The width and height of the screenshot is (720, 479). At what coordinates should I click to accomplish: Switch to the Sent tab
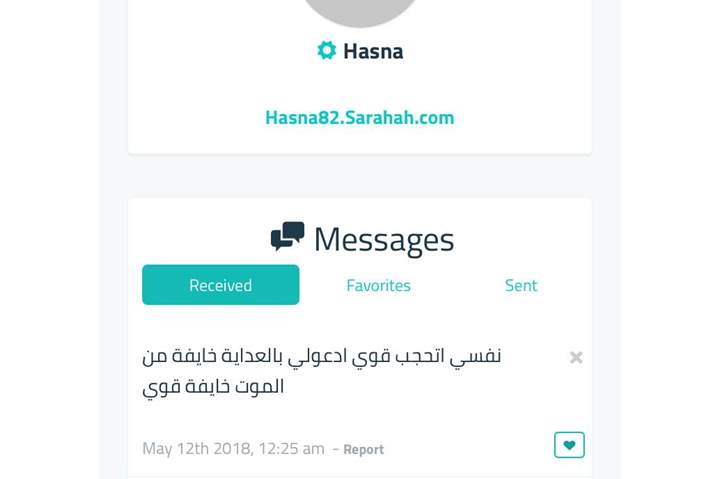[520, 285]
